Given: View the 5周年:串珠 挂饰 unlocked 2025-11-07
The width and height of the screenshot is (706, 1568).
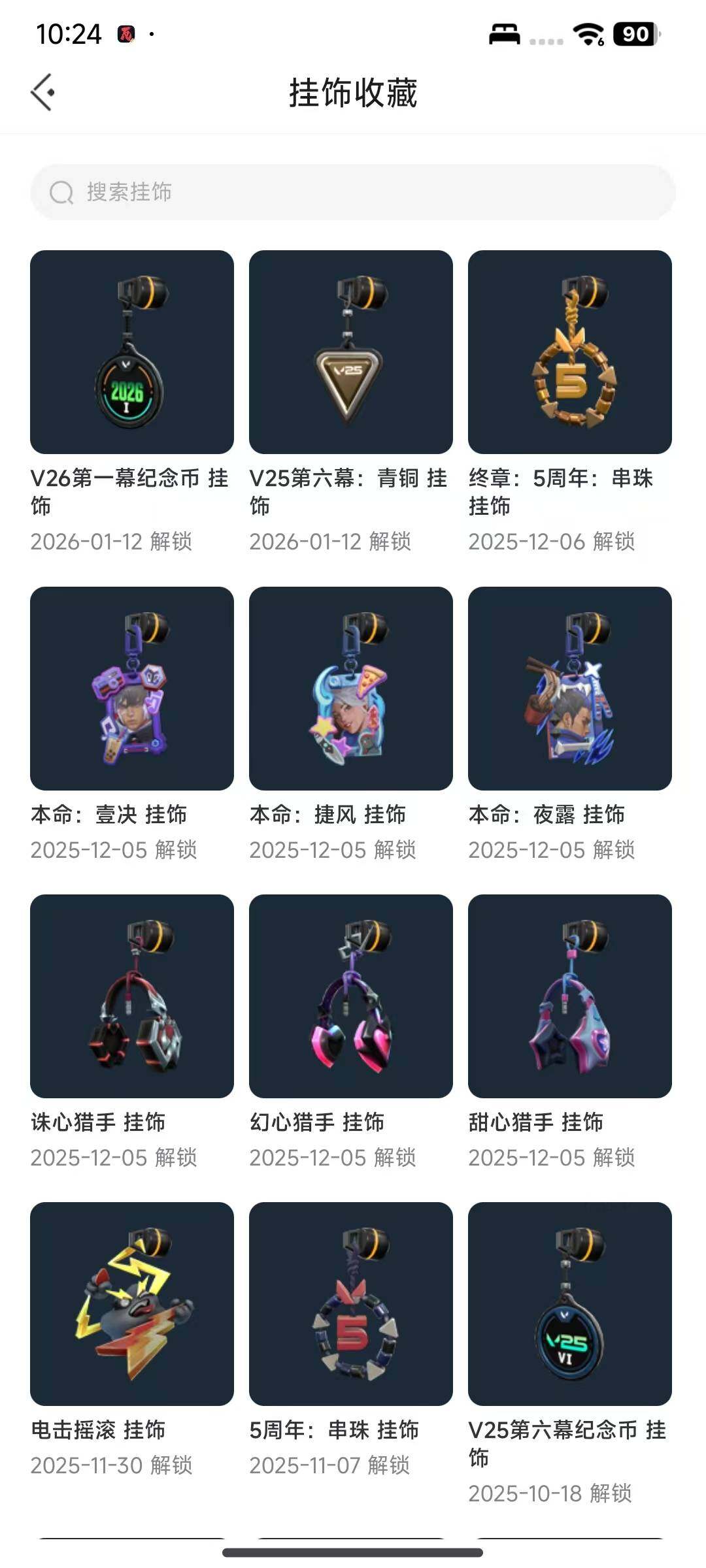Looking at the screenshot, I should [351, 1304].
